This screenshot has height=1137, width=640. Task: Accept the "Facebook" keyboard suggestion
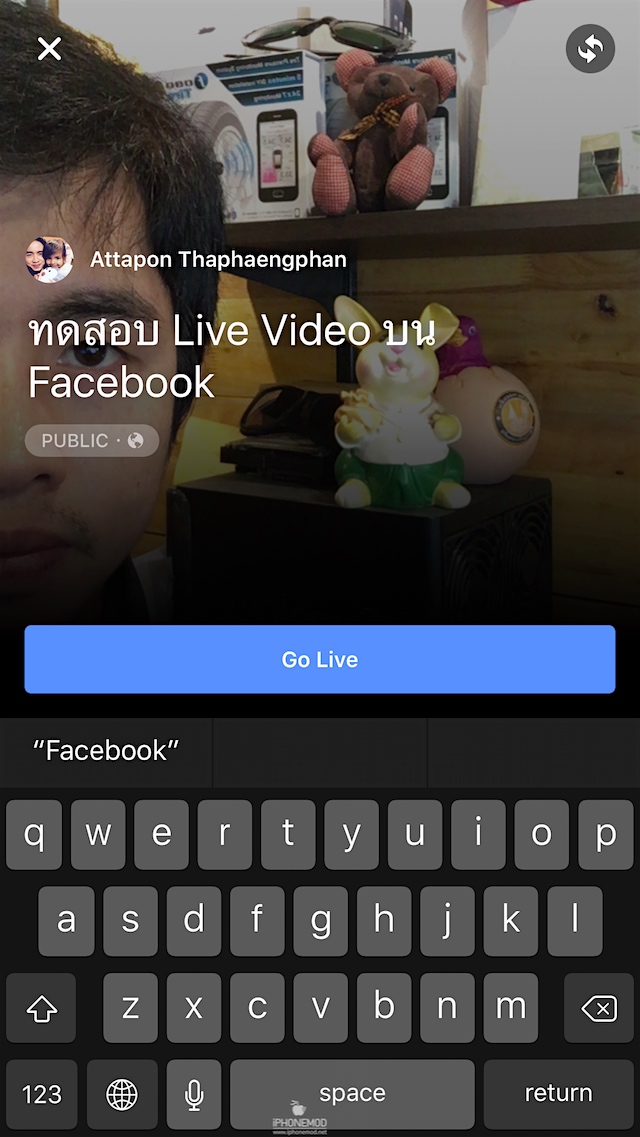[106, 752]
